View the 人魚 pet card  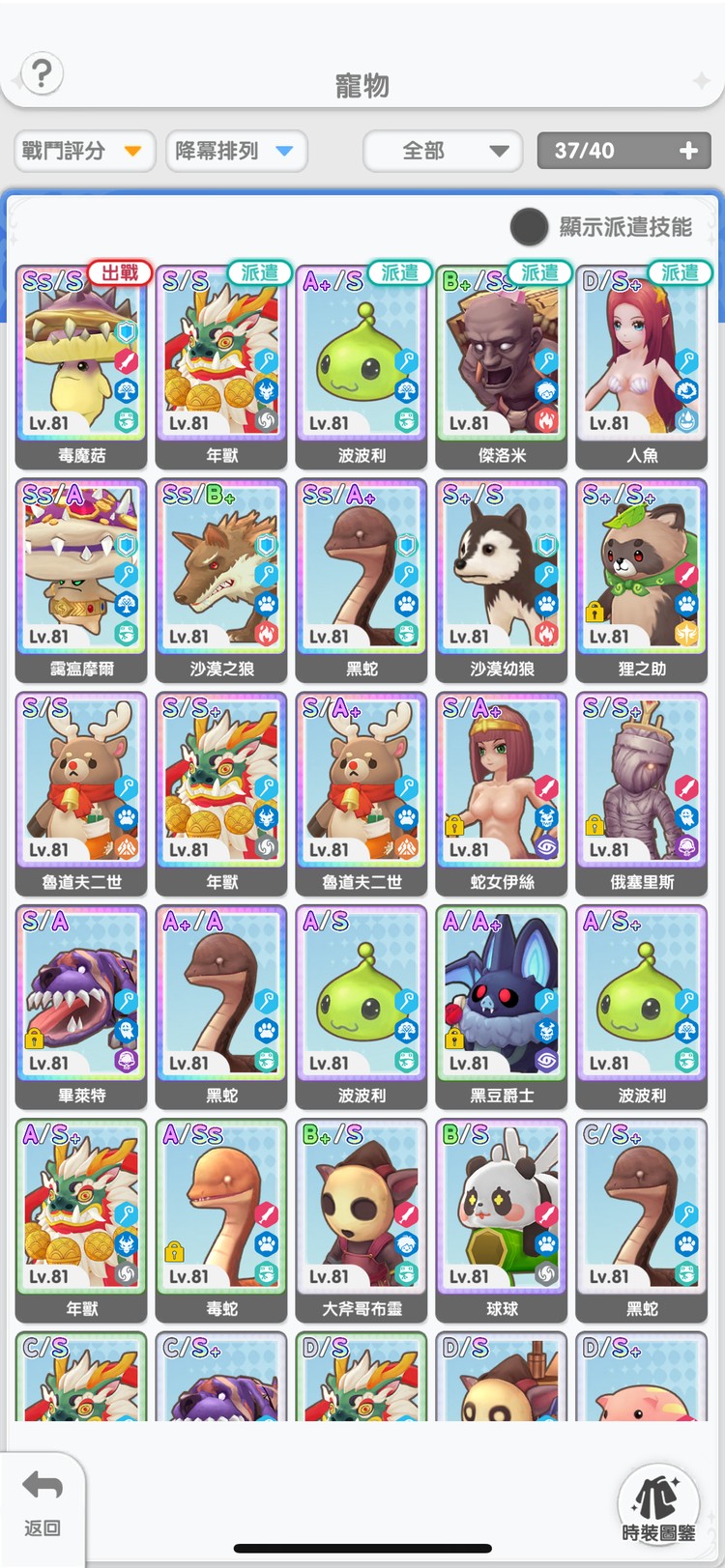tap(642, 365)
